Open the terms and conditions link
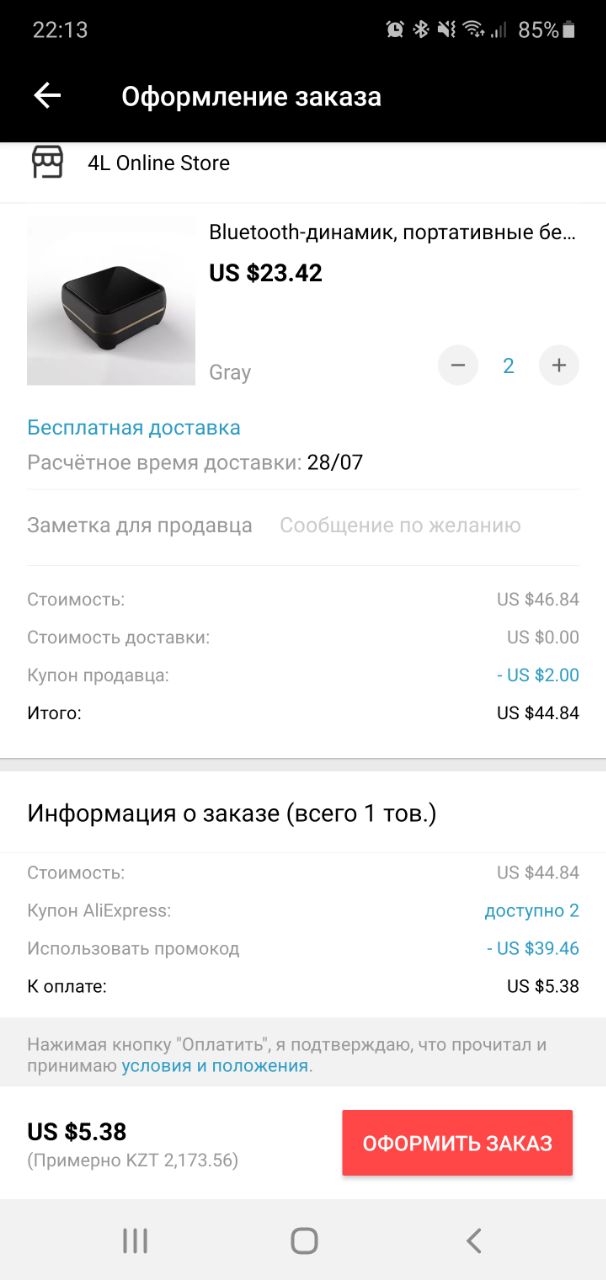The width and height of the screenshot is (606, 1280). (x=217, y=1066)
